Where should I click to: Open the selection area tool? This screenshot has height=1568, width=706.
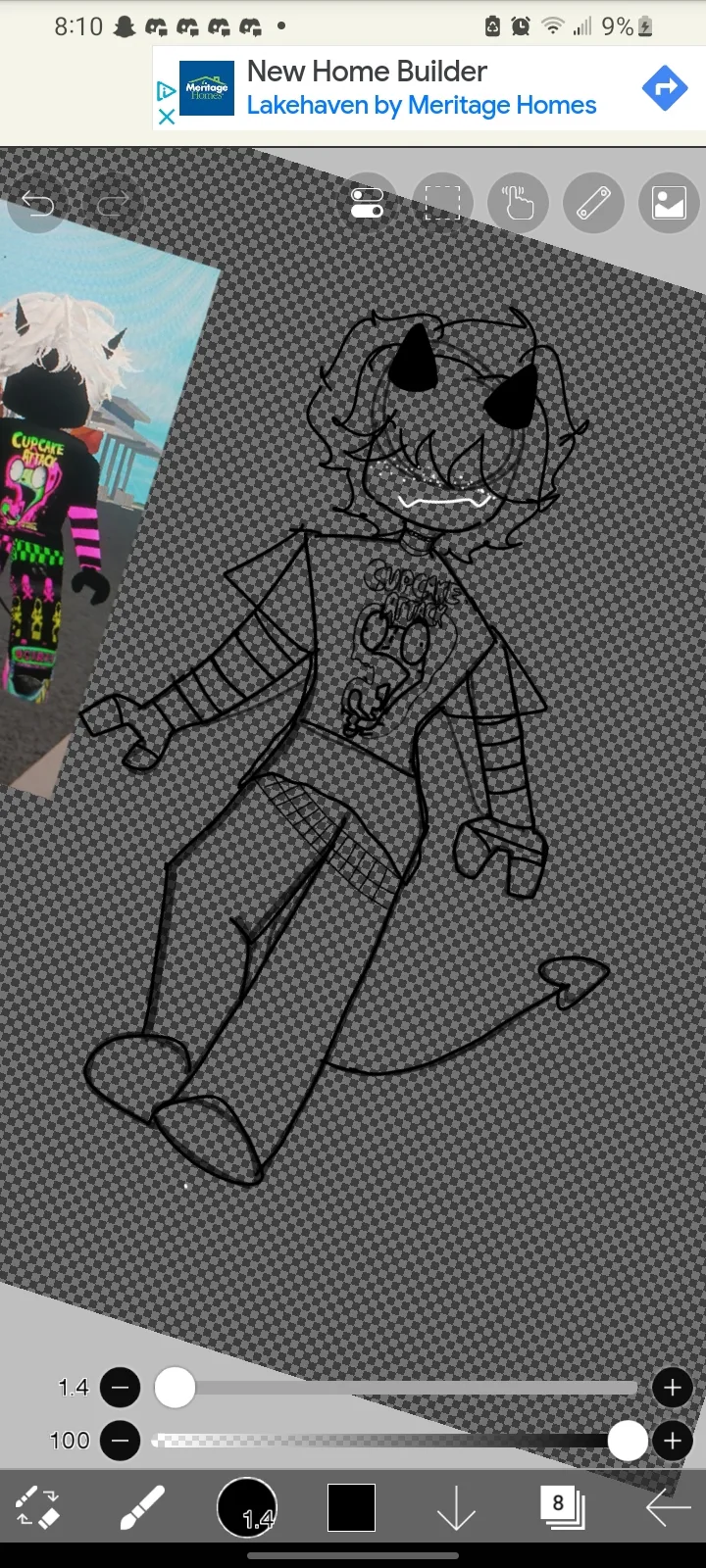pos(442,203)
